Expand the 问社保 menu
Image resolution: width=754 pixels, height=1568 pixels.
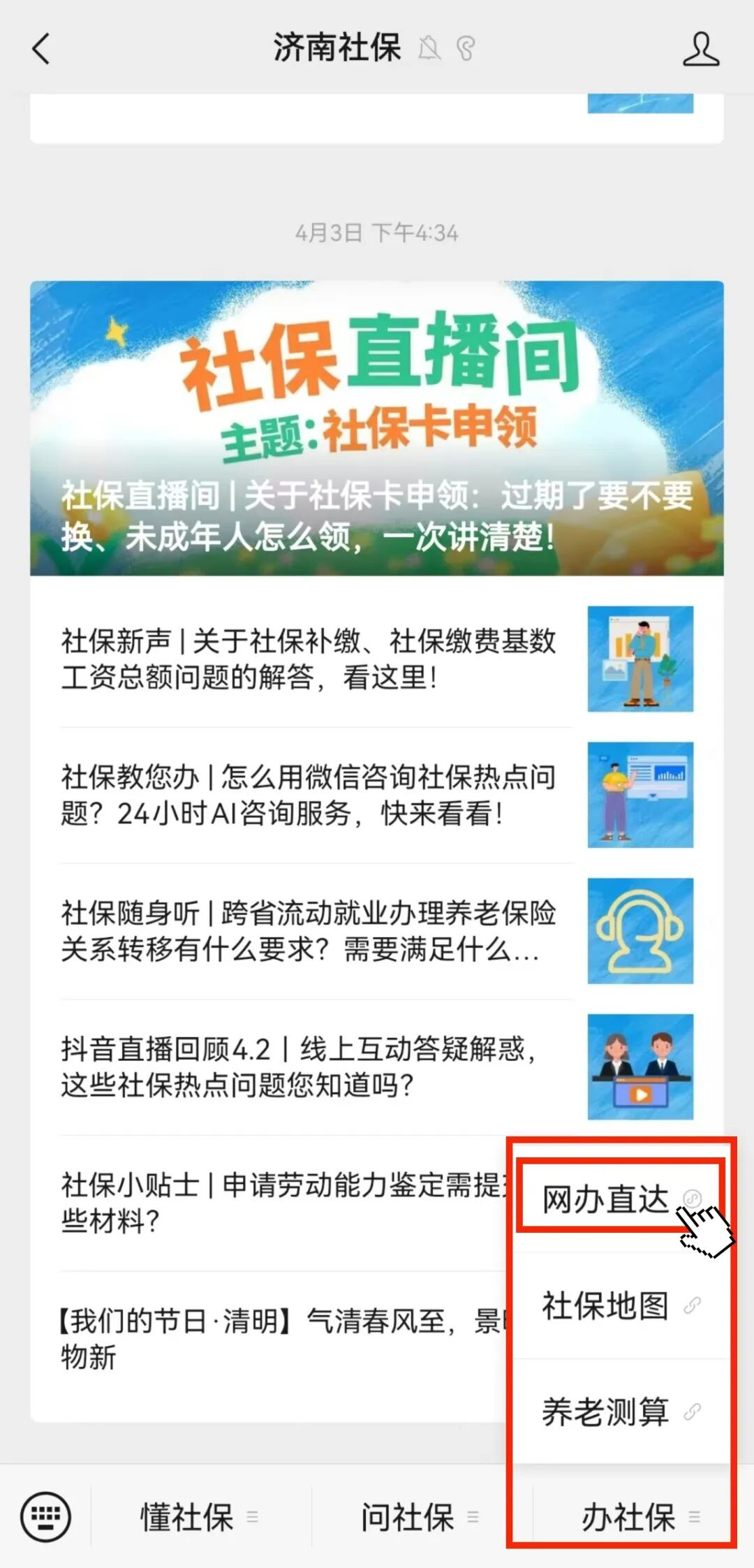click(420, 1517)
